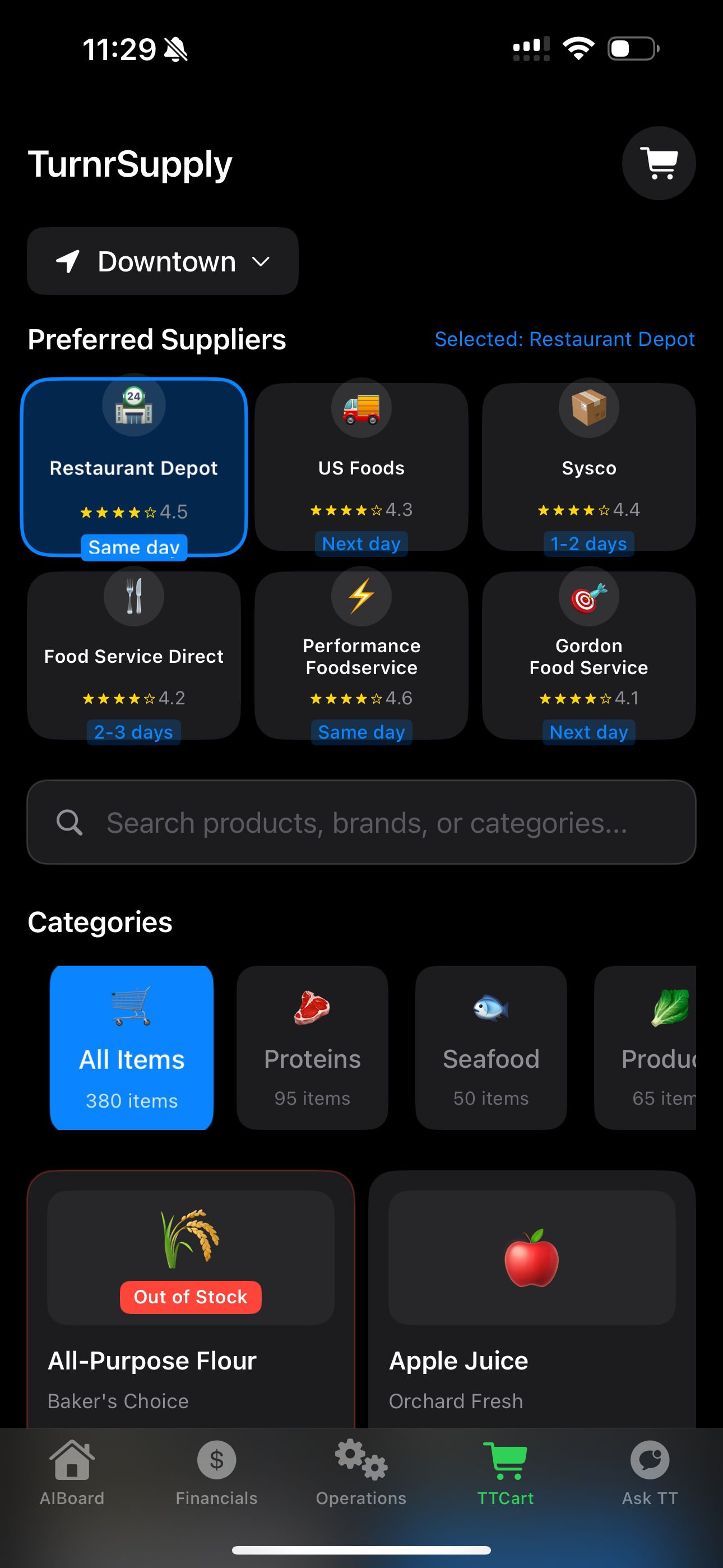Image resolution: width=723 pixels, height=1568 pixels.
Task: Filter by Proteins category
Action: pos(312,1048)
